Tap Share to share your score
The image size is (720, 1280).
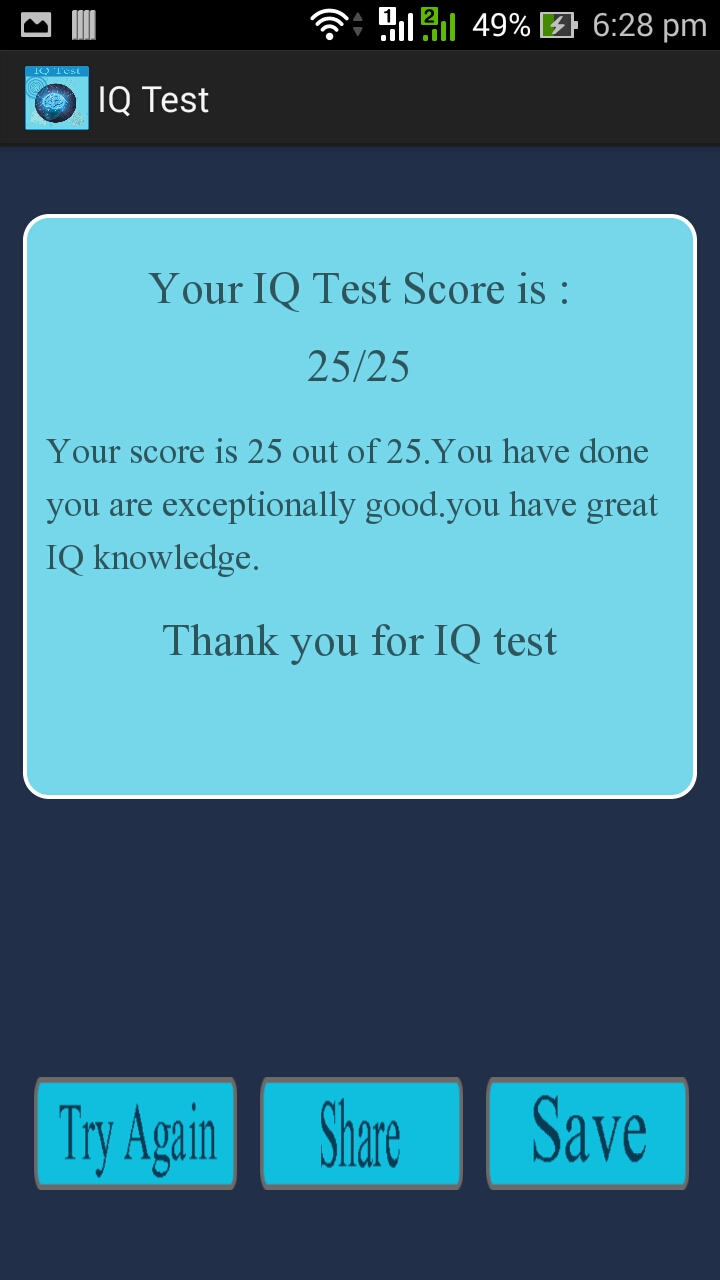pos(360,1133)
